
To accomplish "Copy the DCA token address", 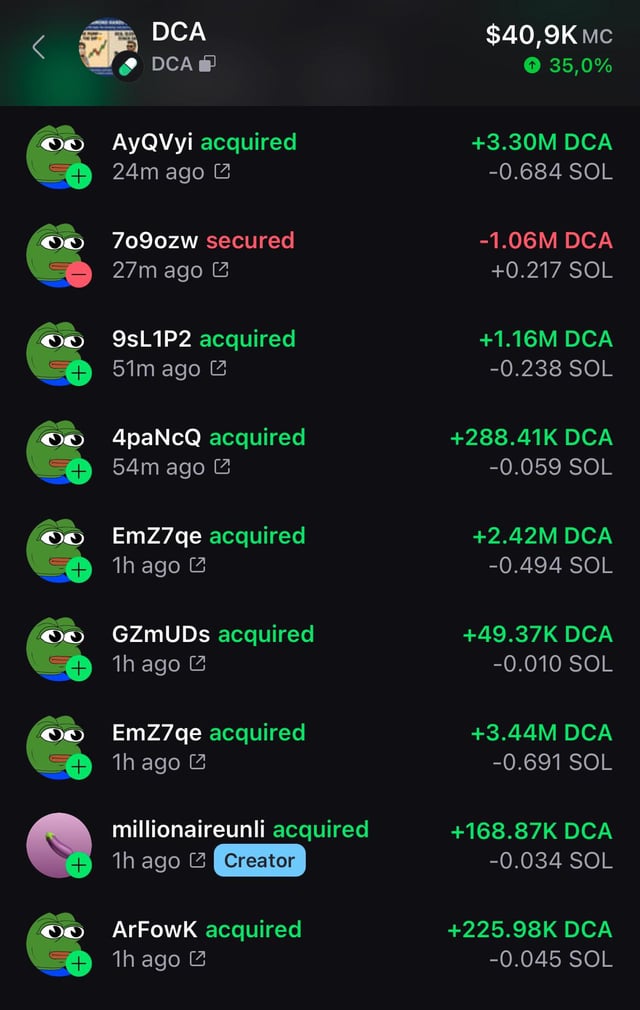I will [x=207, y=64].
